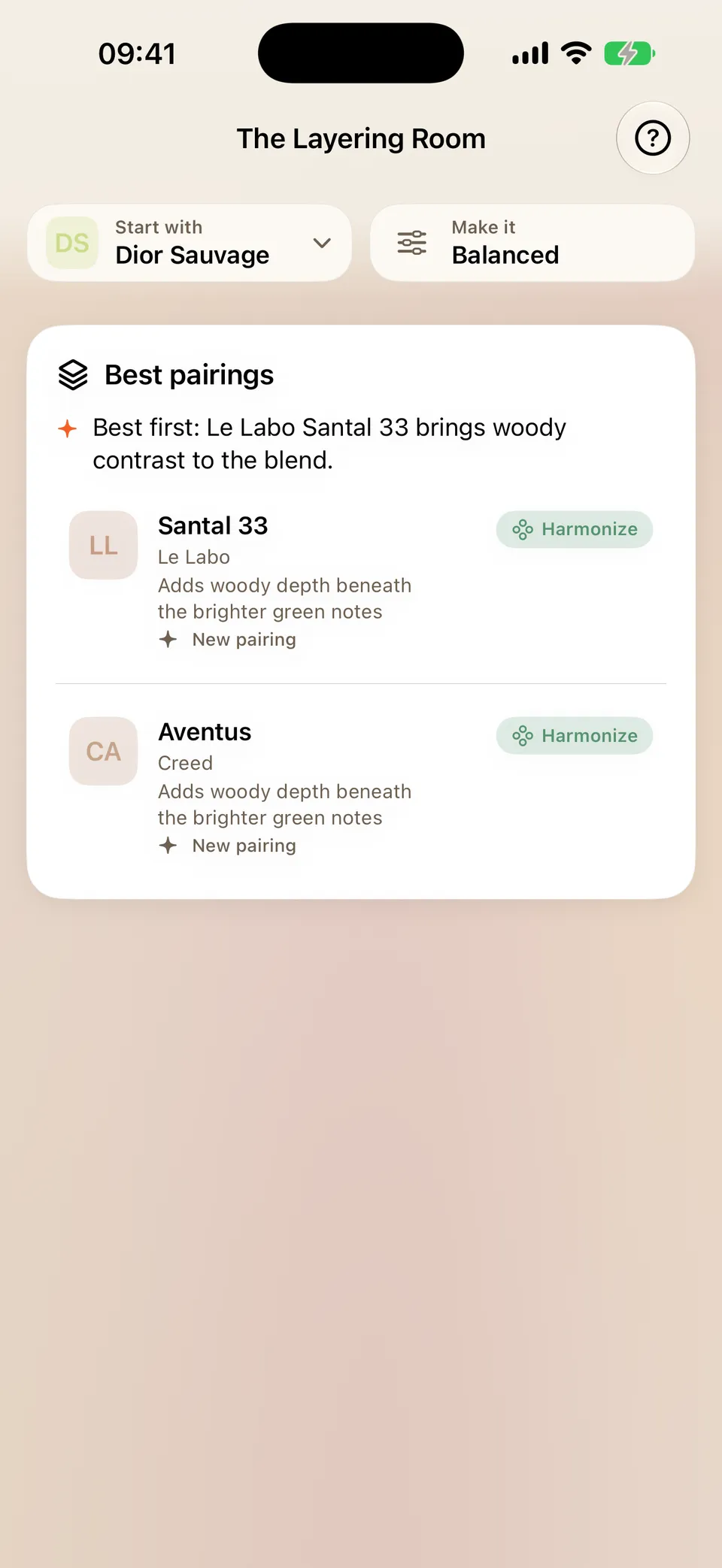Harmonize with Santal 33
This screenshot has width=722, height=1568.
[x=575, y=529]
